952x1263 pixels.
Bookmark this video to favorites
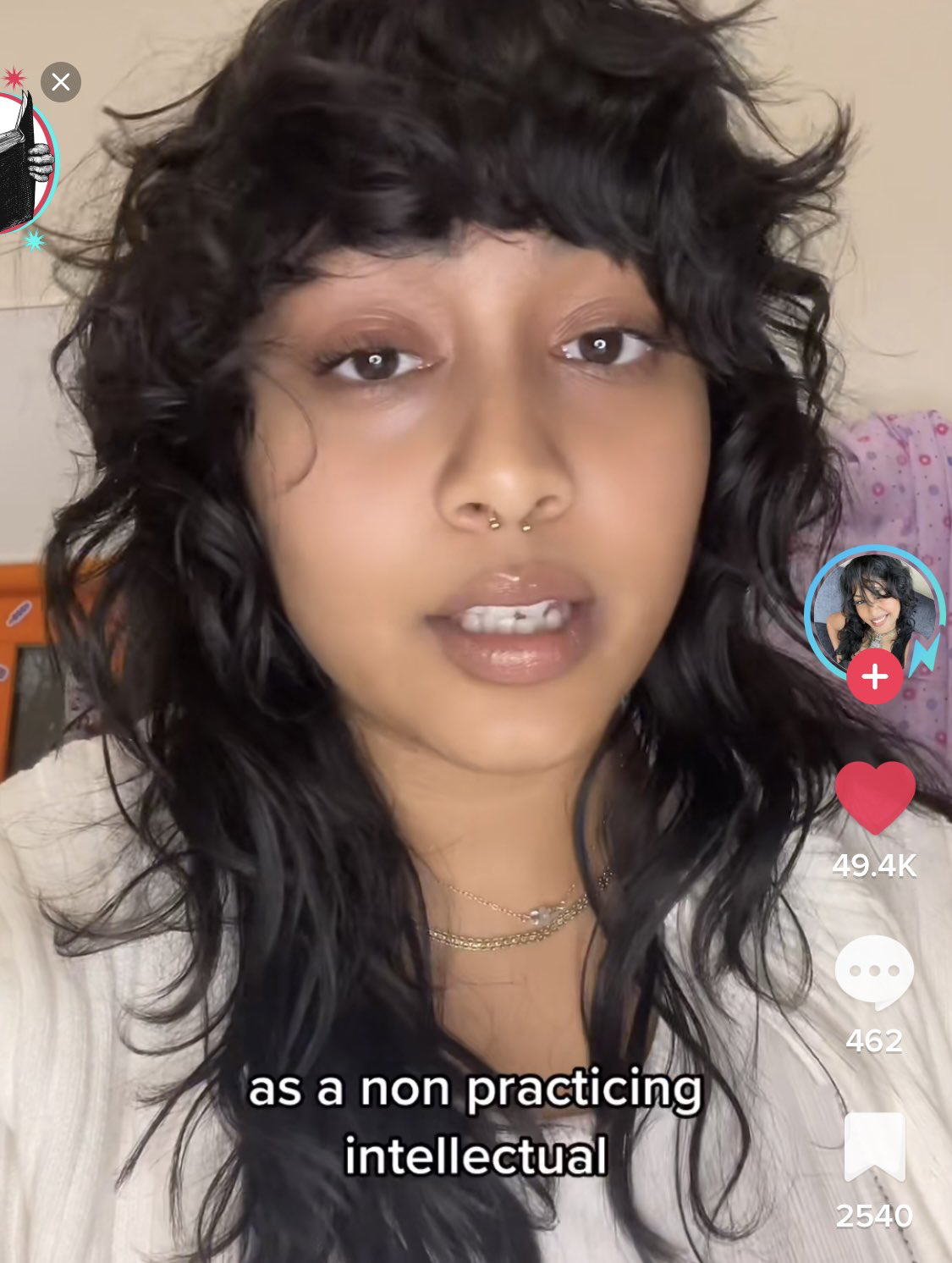click(874, 1147)
